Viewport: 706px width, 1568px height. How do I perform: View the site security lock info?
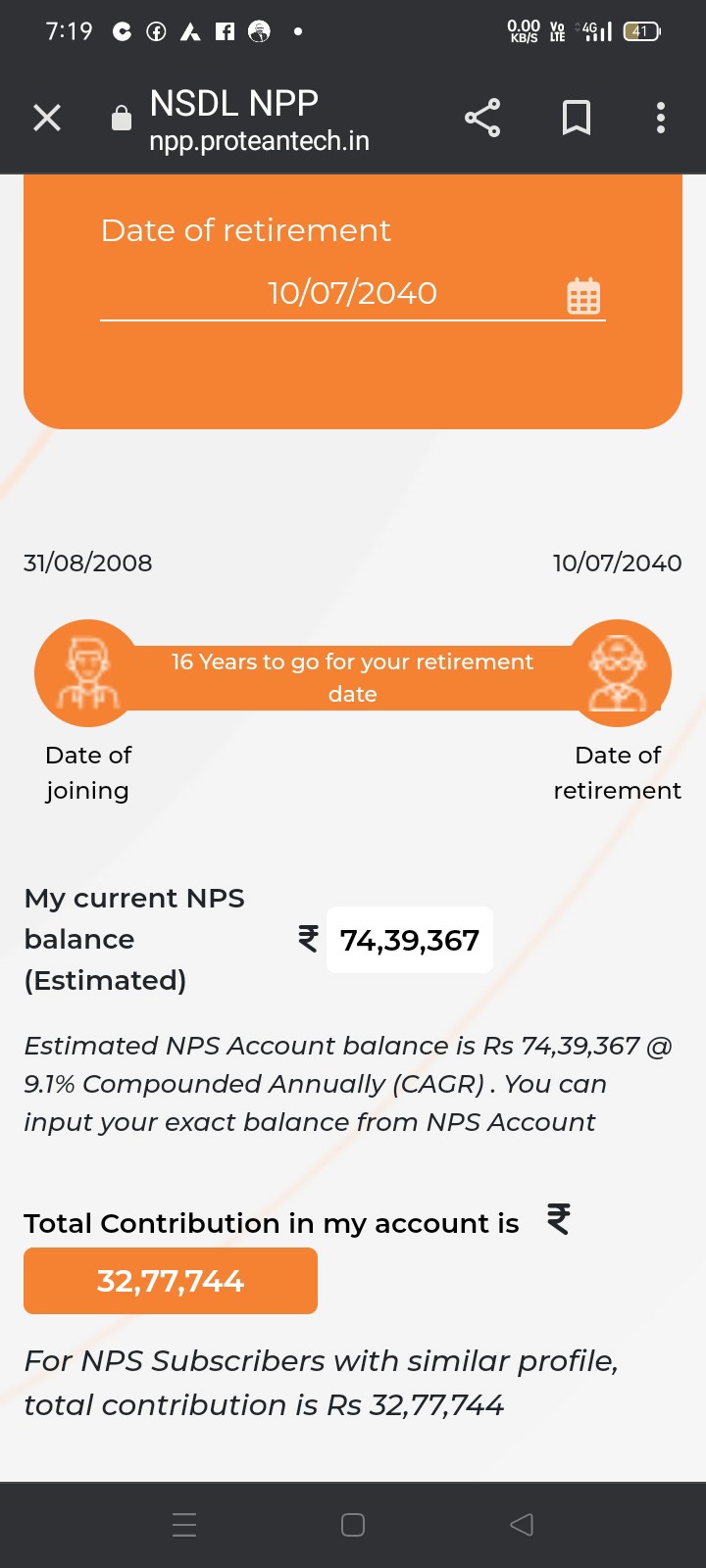(122, 119)
